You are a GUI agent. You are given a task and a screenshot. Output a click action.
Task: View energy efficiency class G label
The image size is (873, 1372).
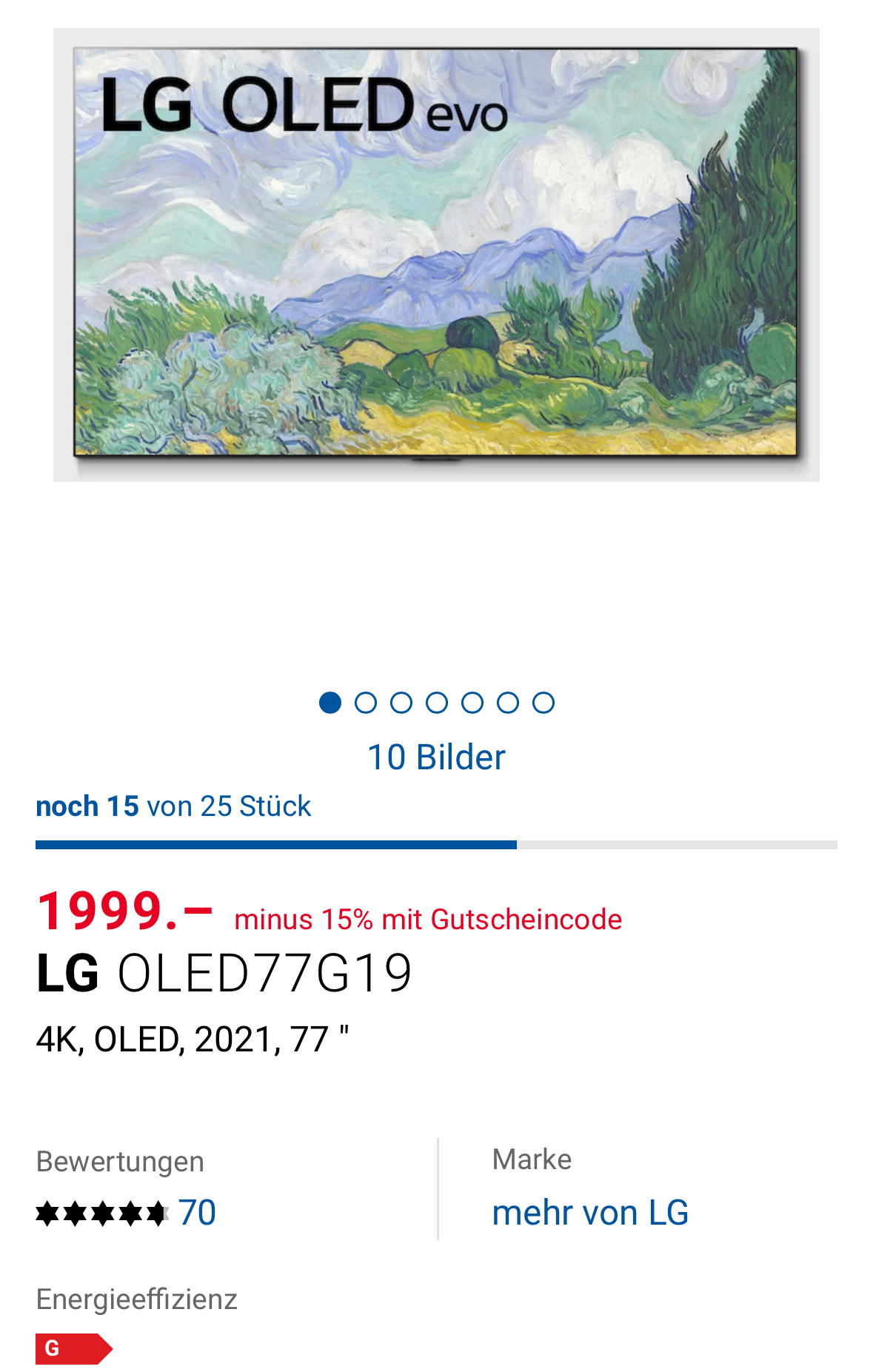pyautogui.click(x=73, y=1348)
